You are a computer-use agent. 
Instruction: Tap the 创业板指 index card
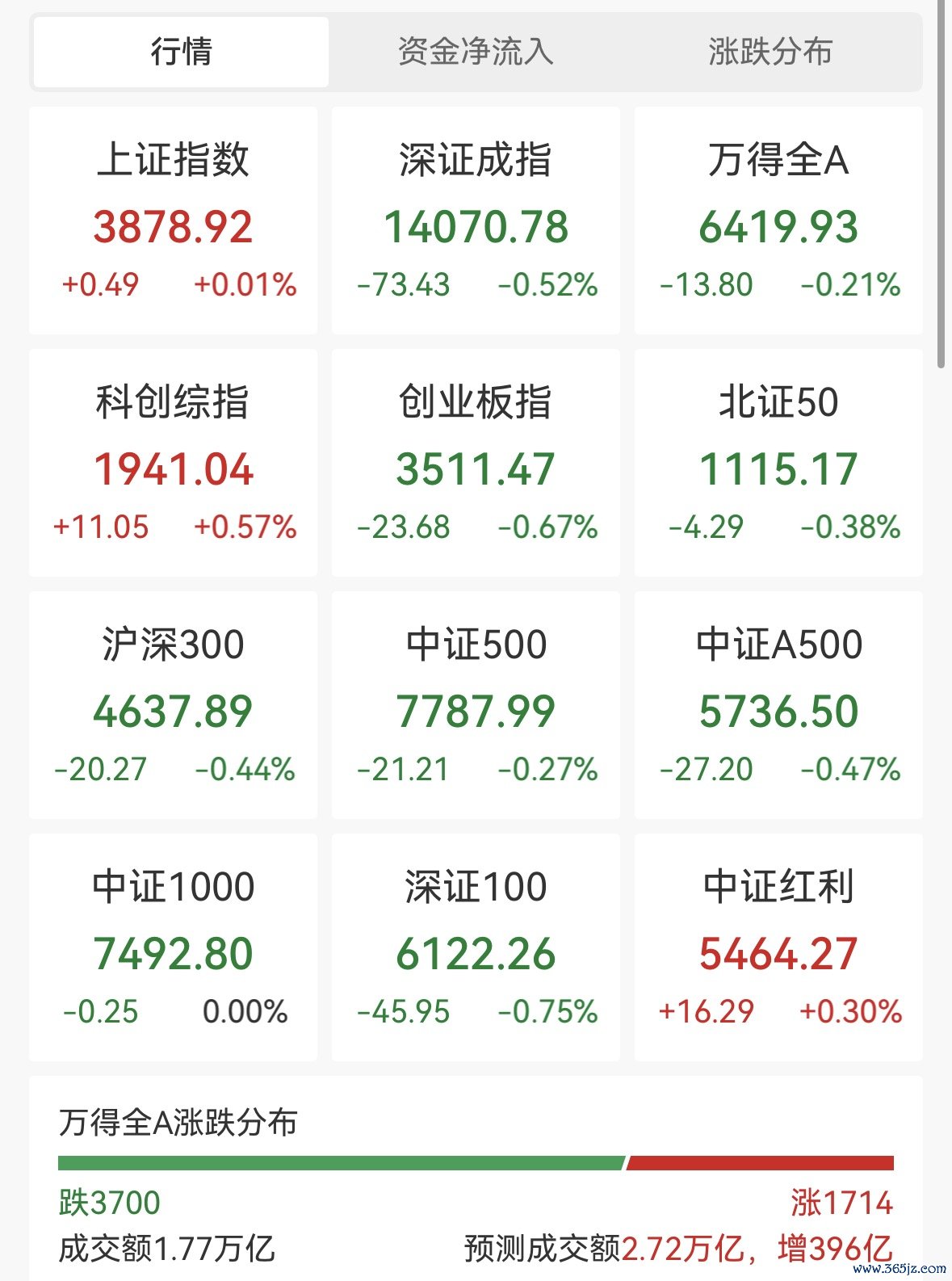click(x=476, y=463)
